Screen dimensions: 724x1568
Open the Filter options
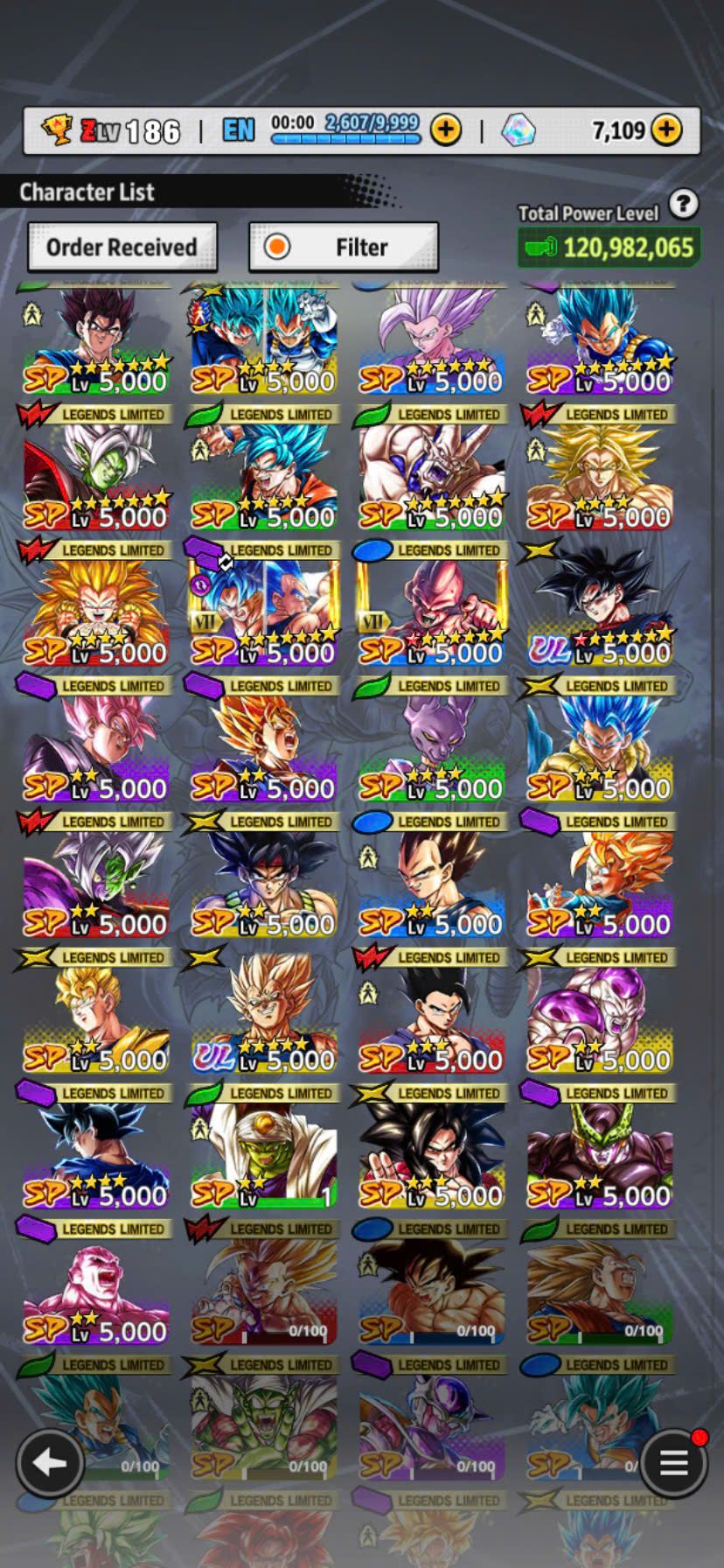click(343, 248)
